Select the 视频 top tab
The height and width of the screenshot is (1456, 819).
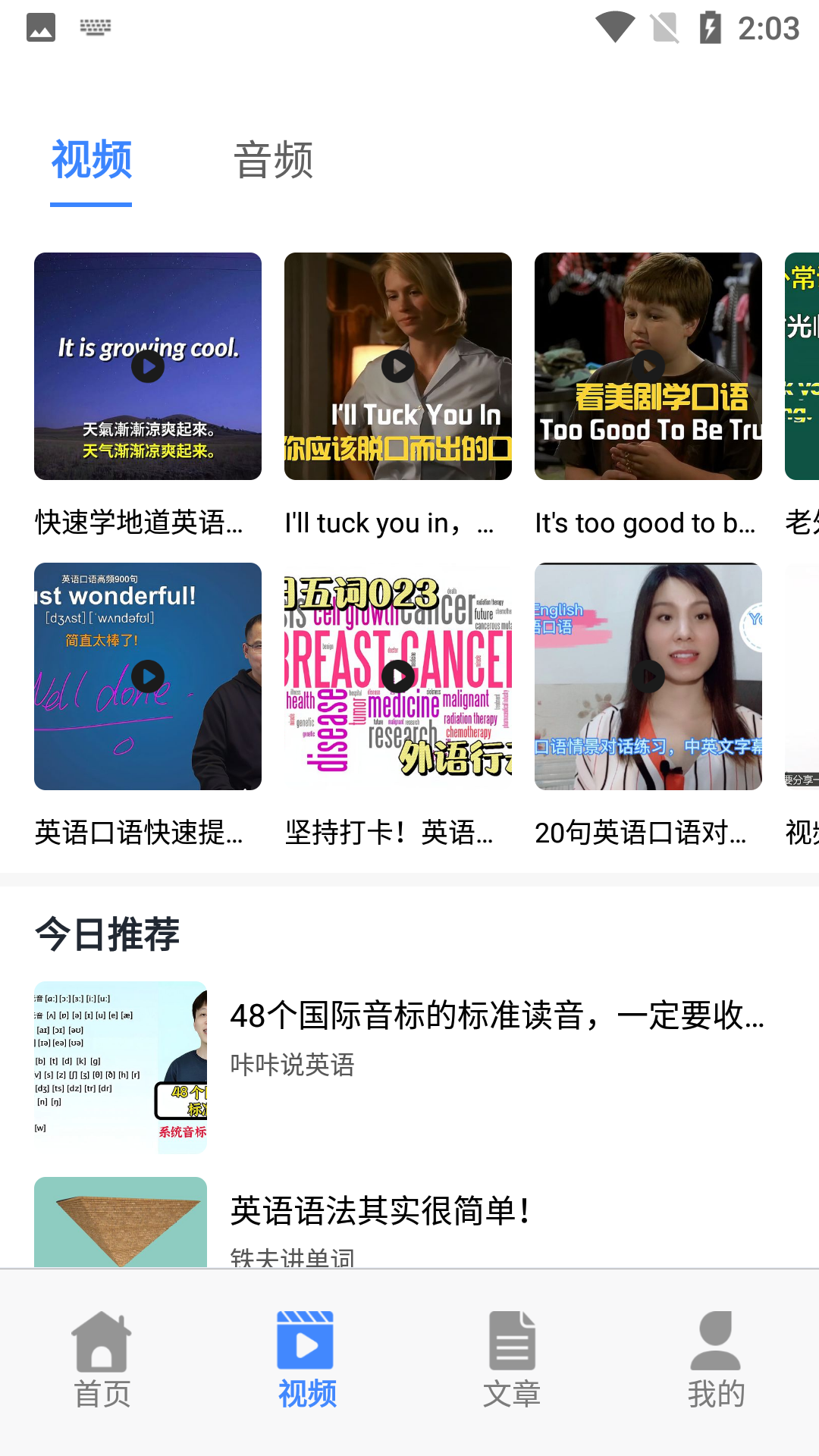91,160
